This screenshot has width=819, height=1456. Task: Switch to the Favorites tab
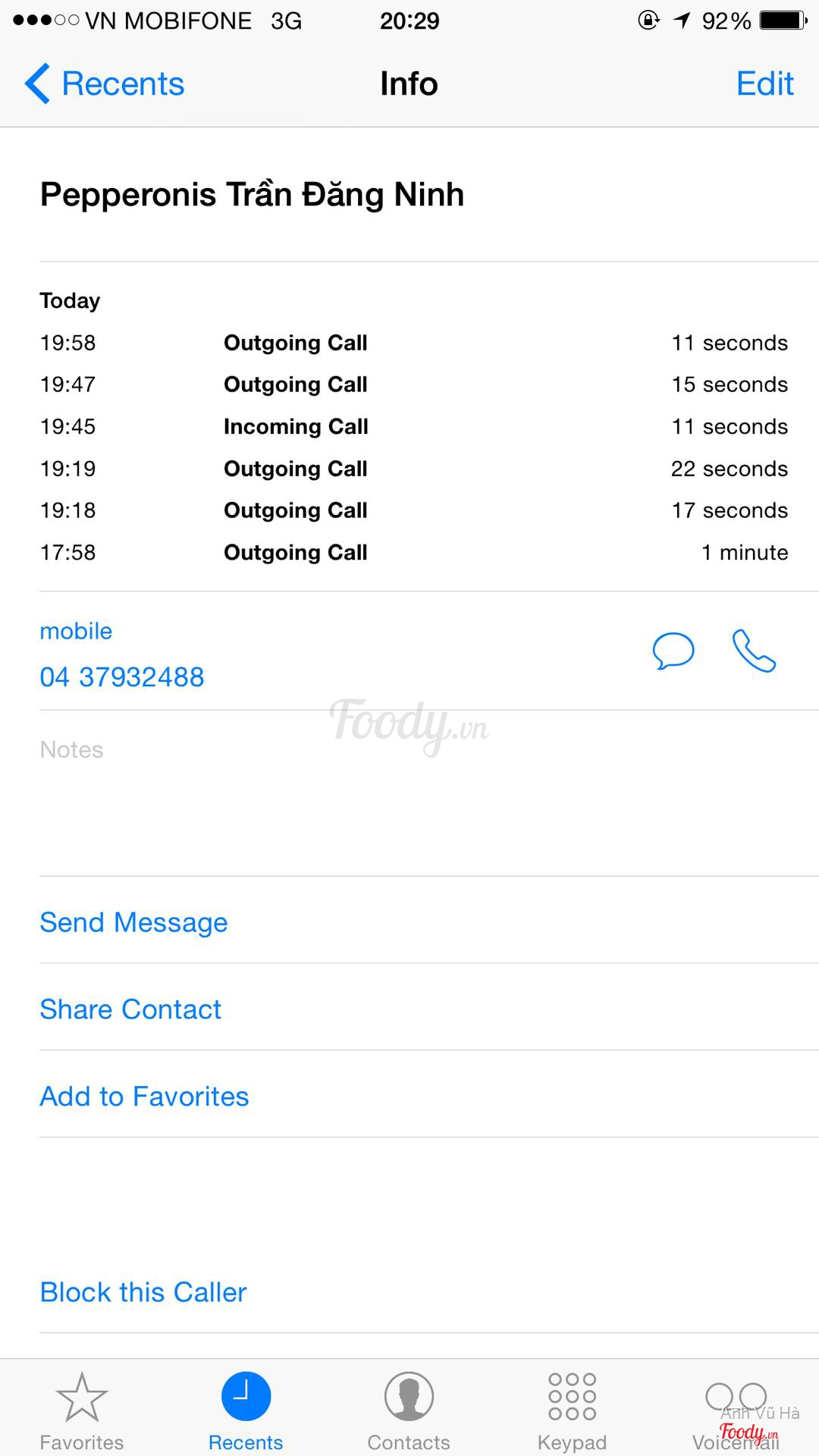[x=82, y=1409]
